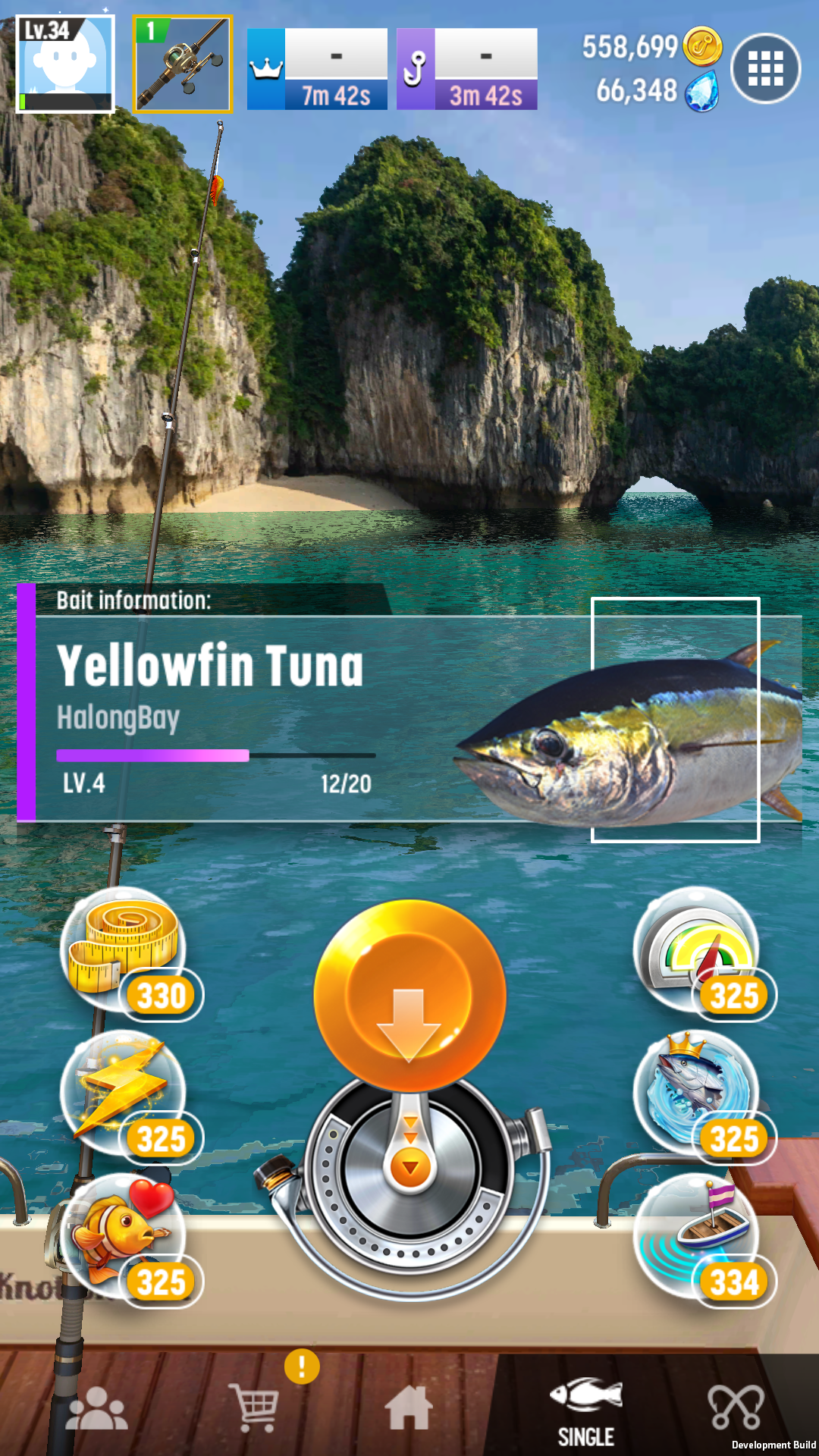Open the fishing rod equipment slot

tap(183, 65)
